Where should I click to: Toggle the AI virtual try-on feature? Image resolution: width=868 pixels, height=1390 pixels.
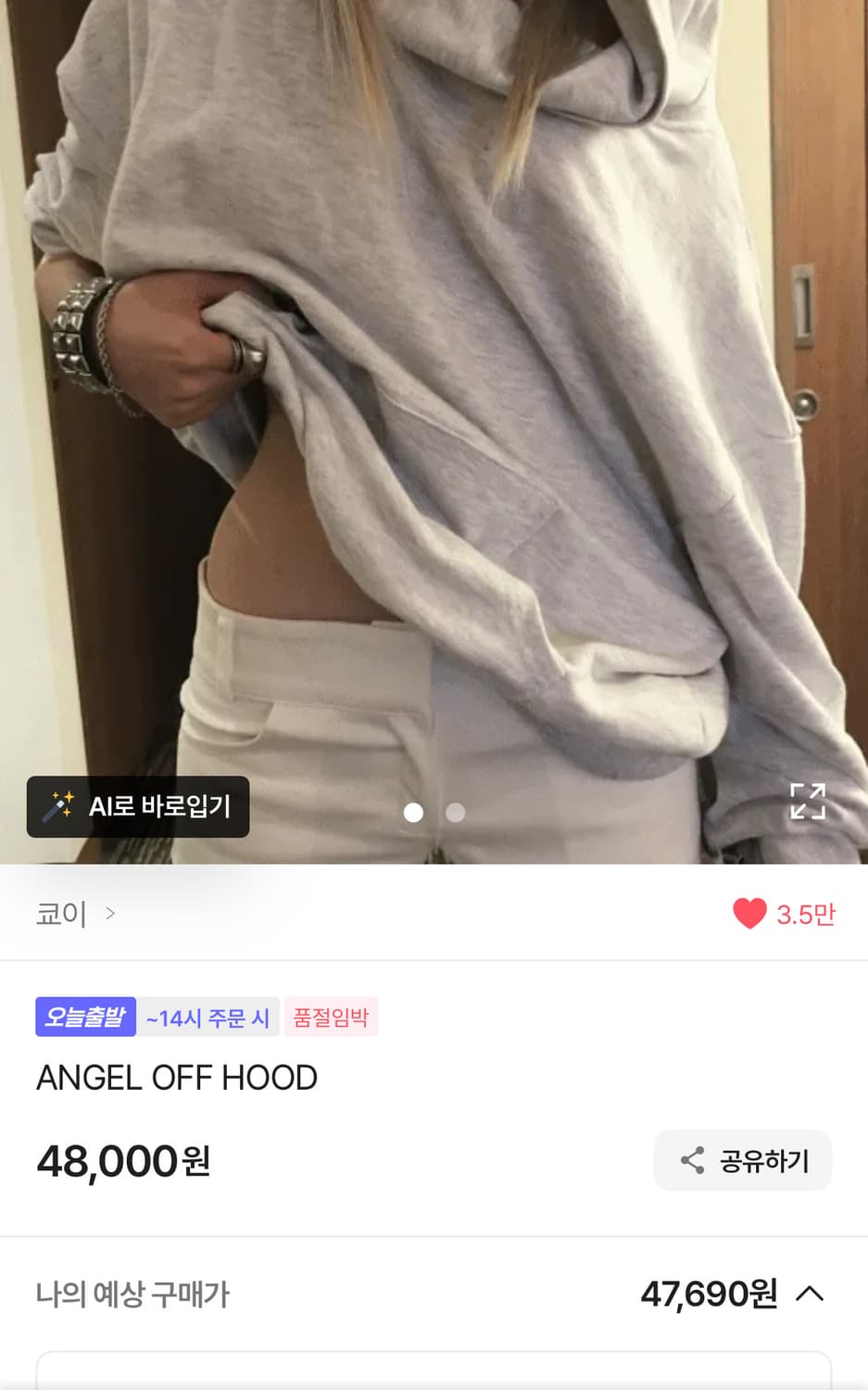(x=136, y=806)
